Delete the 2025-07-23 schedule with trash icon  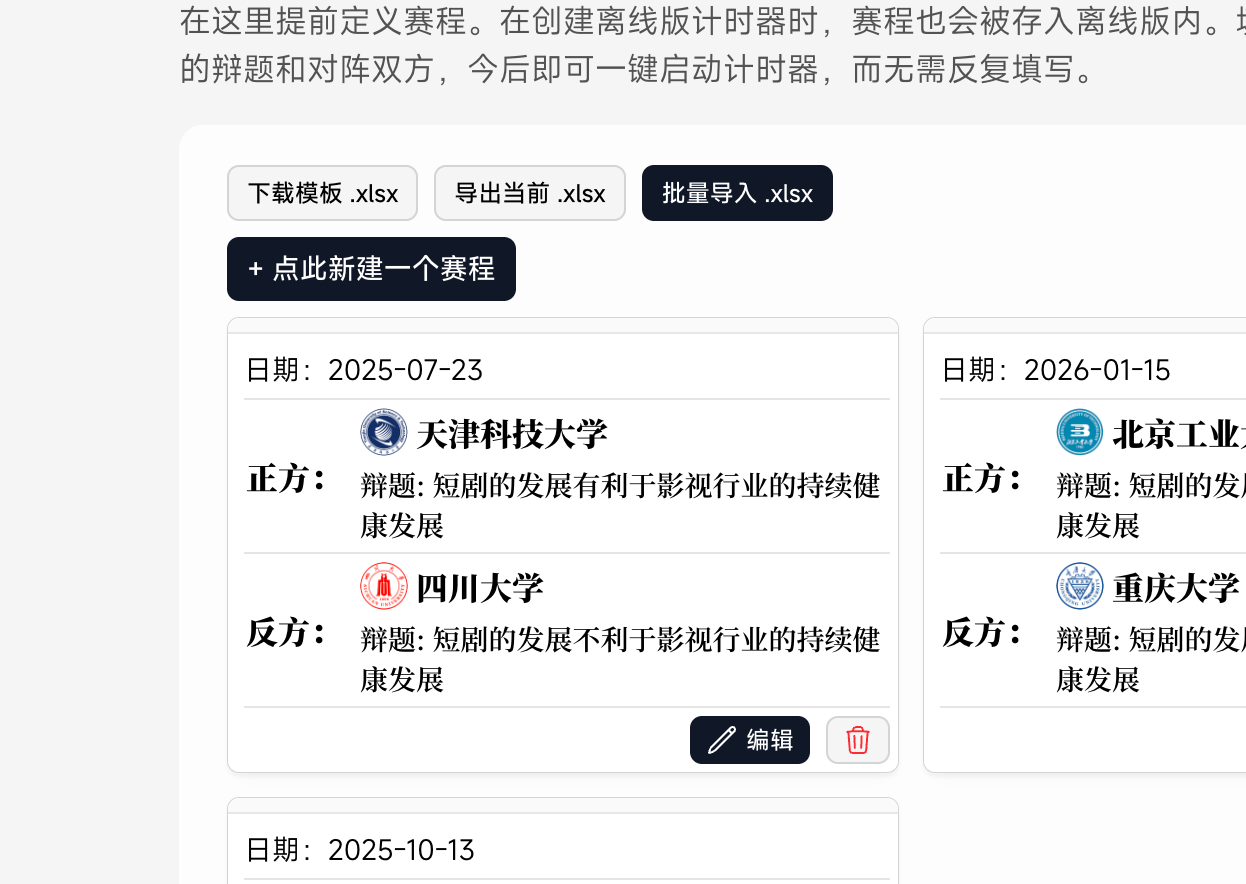click(x=857, y=740)
